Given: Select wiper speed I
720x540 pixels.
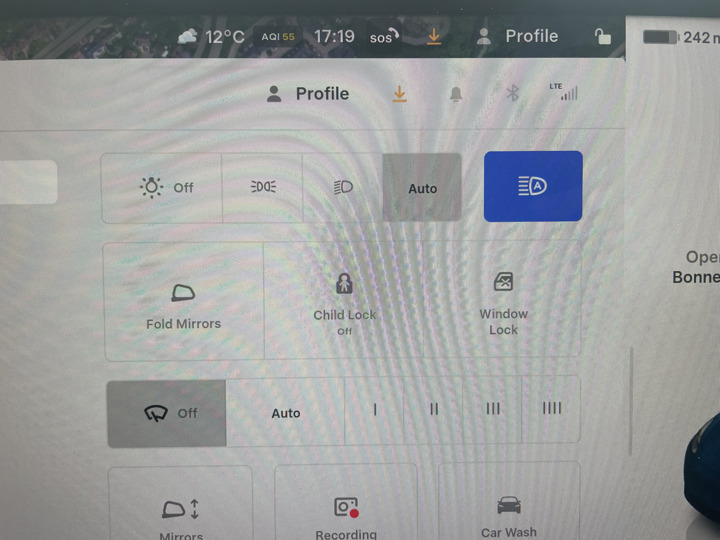Looking at the screenshot, I should tap(375, 409).
